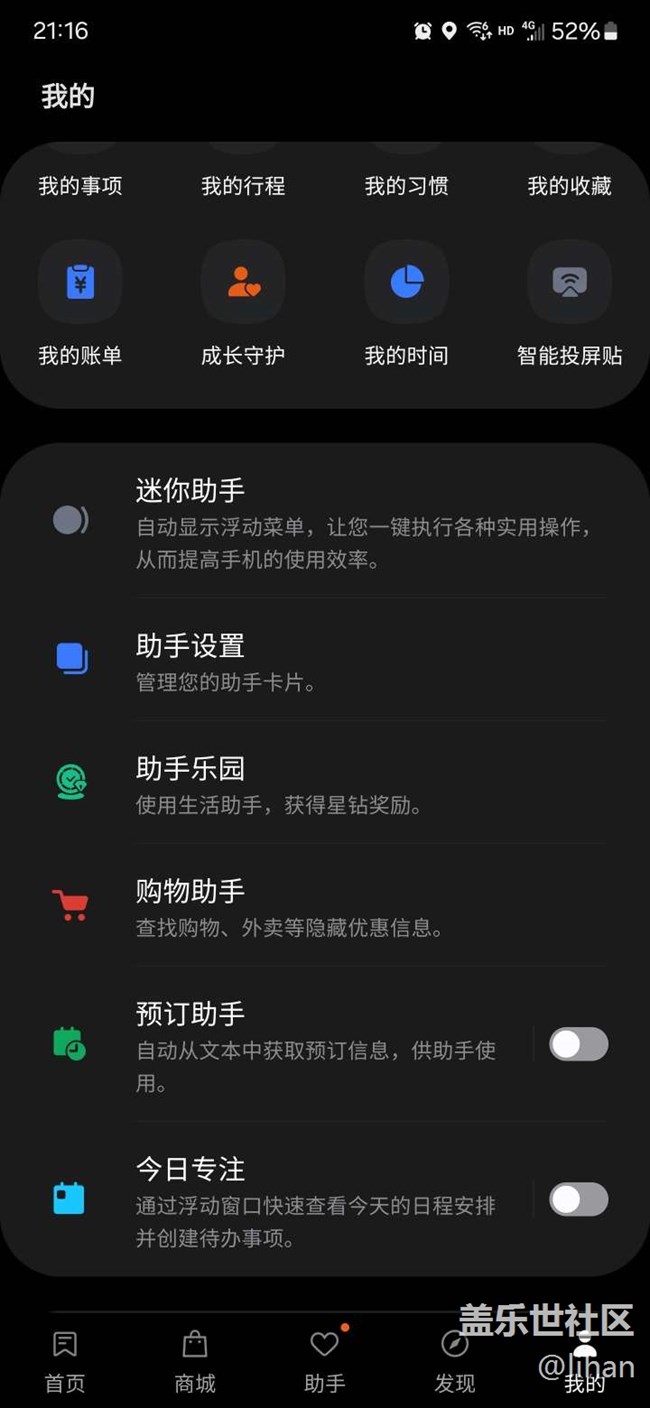The height and width of the screenshot is (1408, 650).
Task: Go to the 商城 tab
Action: (195, 1362)
